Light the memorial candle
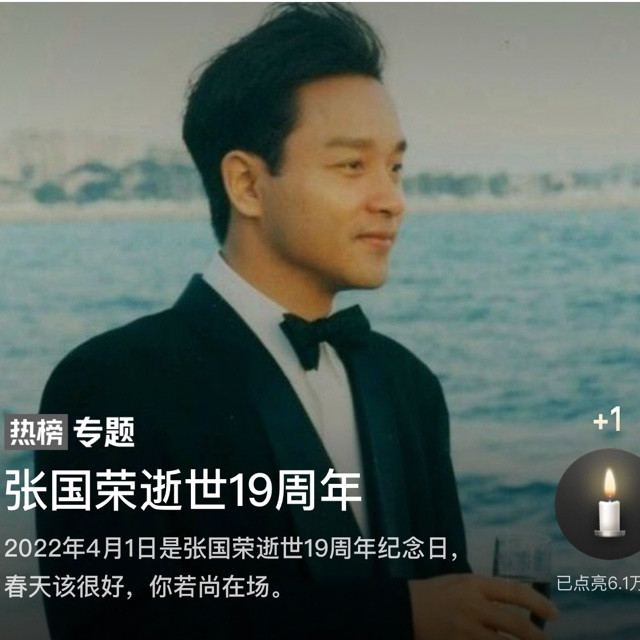This screenshot has height=640, width=640. (x=600, y=504)
